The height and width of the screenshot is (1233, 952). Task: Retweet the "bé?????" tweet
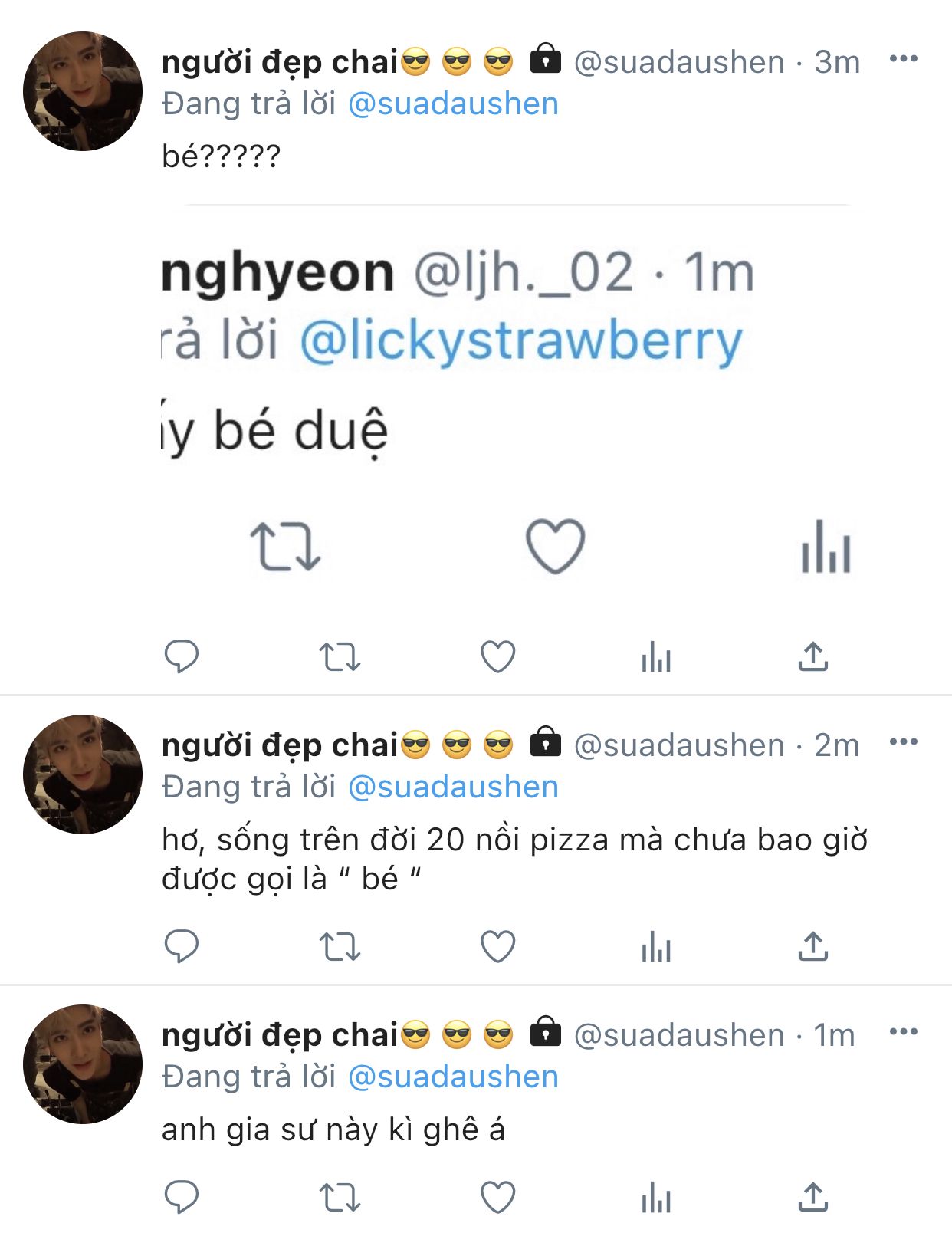(340, 657)
